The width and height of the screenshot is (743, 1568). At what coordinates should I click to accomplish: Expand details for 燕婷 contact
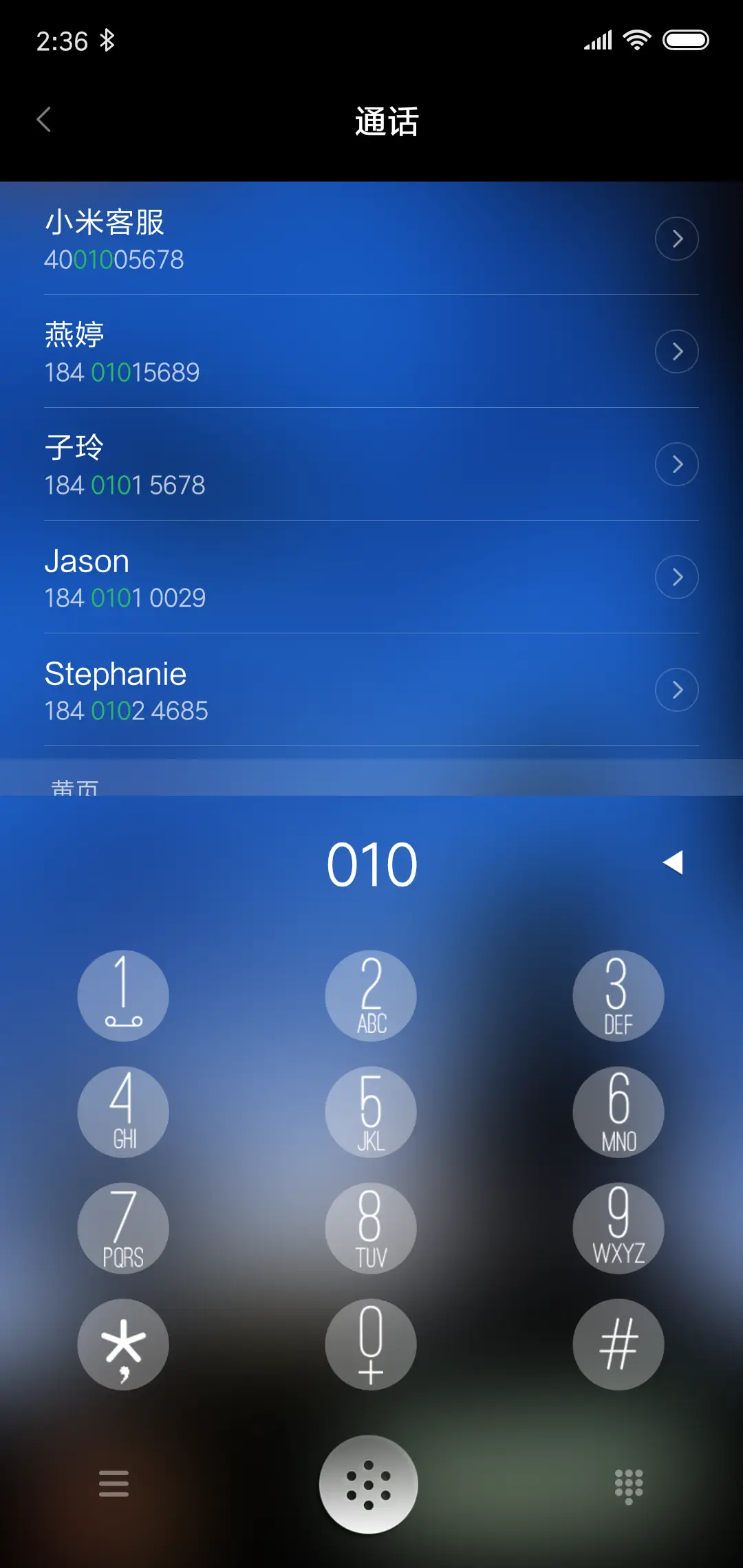(676, 351)
